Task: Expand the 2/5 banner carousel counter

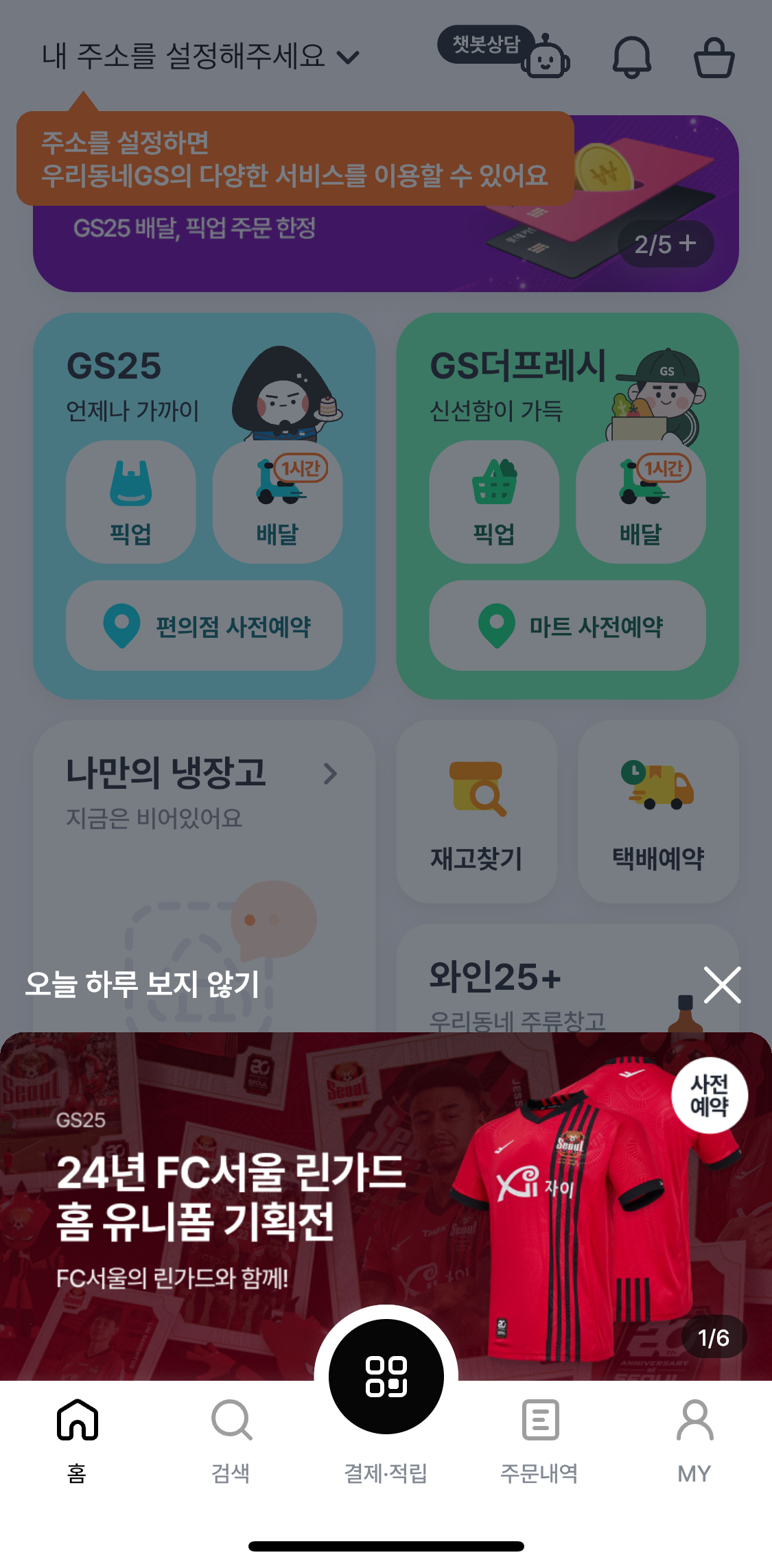Action: [664, 243]
